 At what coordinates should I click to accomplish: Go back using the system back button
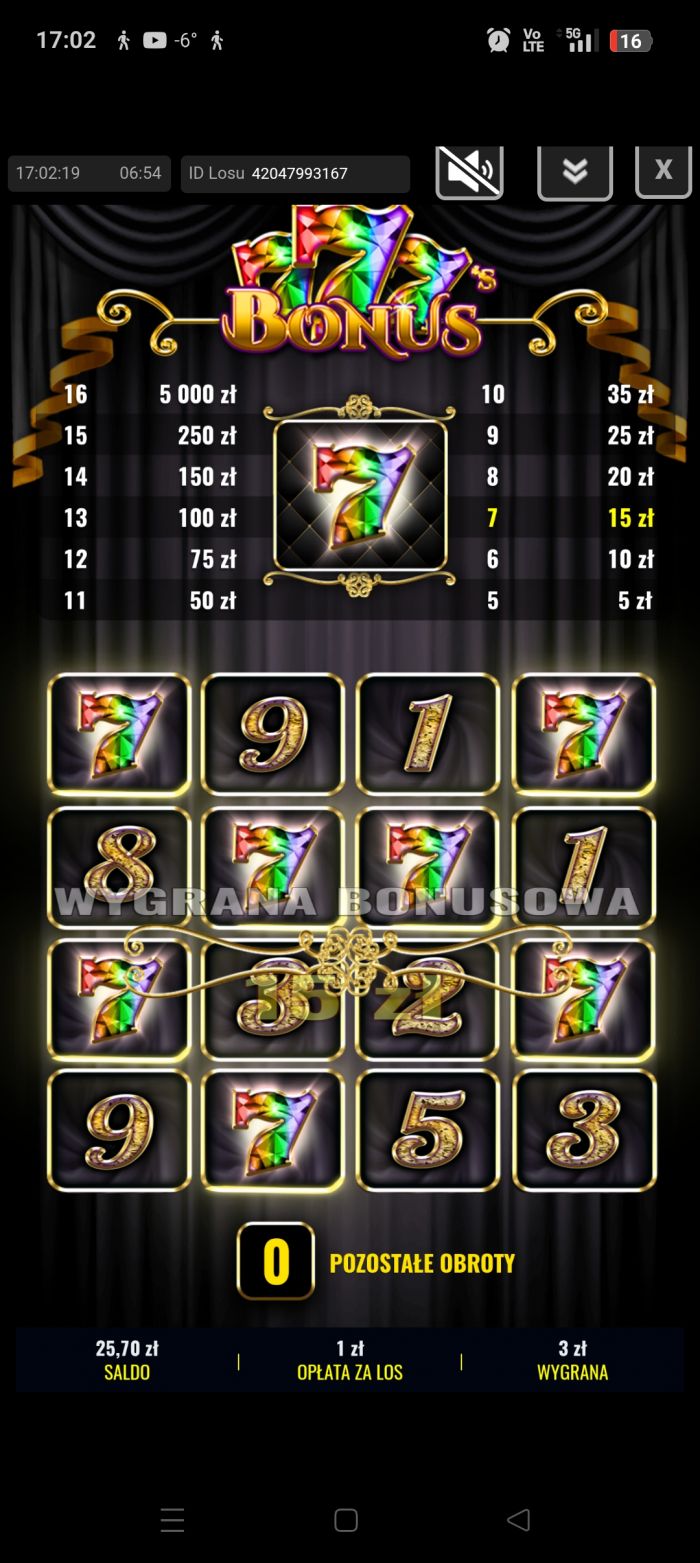pyautogui.click(x=518, y=1520)
